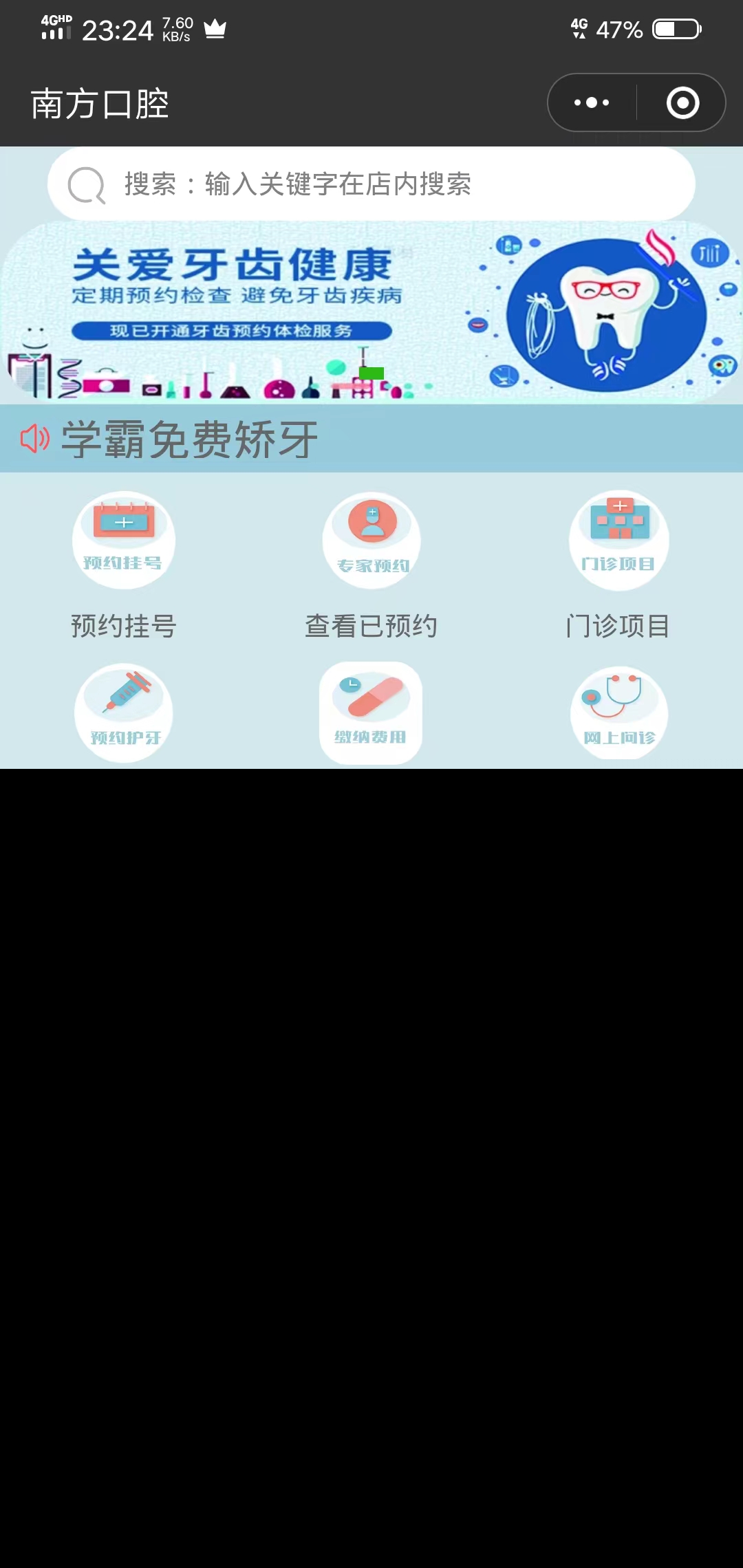Open 缴纳费用 payment option
Screen dimensions: 743x1568
tap(371, 712)
